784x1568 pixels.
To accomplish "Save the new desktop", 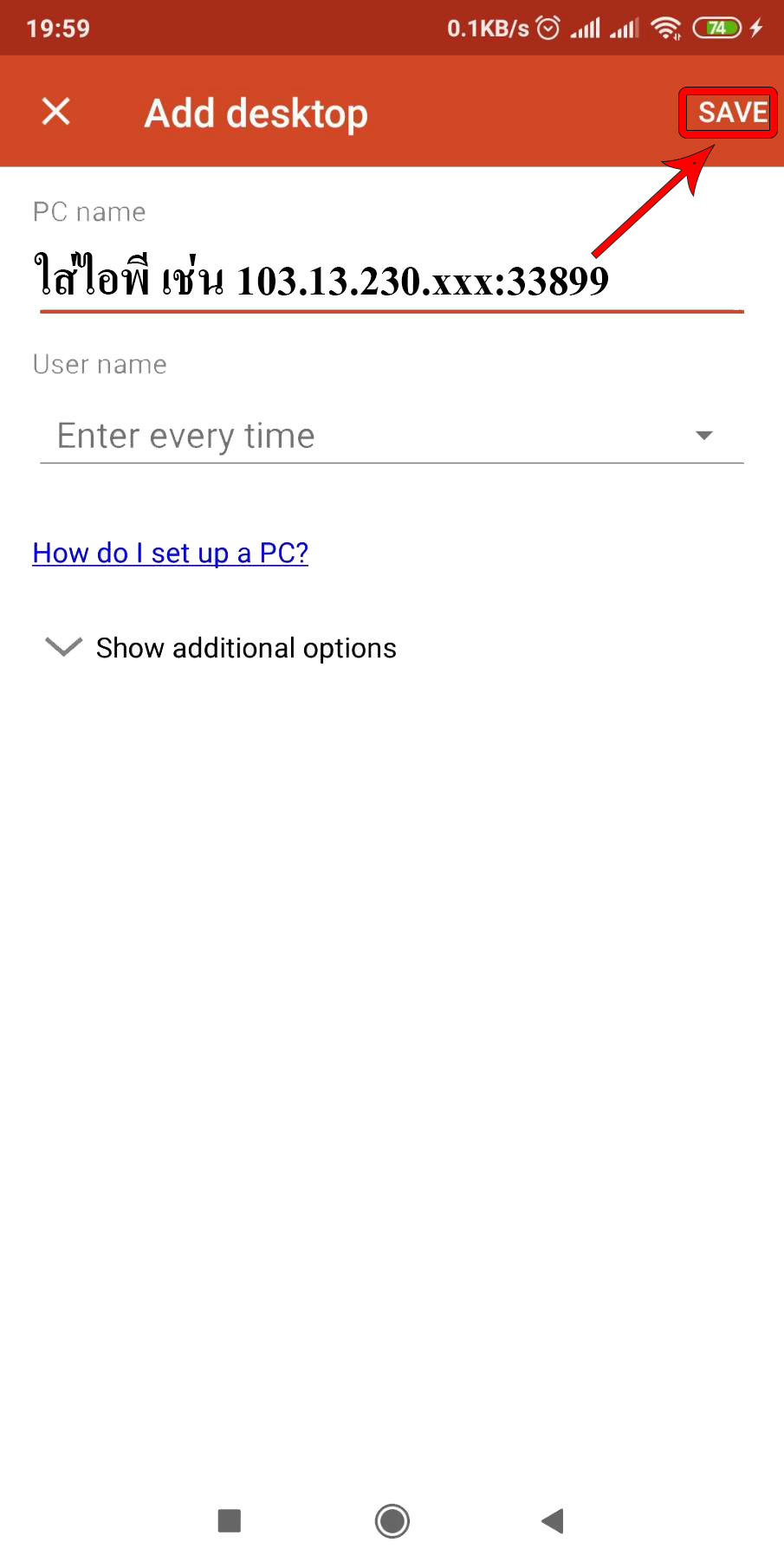I will pos(732,113).
